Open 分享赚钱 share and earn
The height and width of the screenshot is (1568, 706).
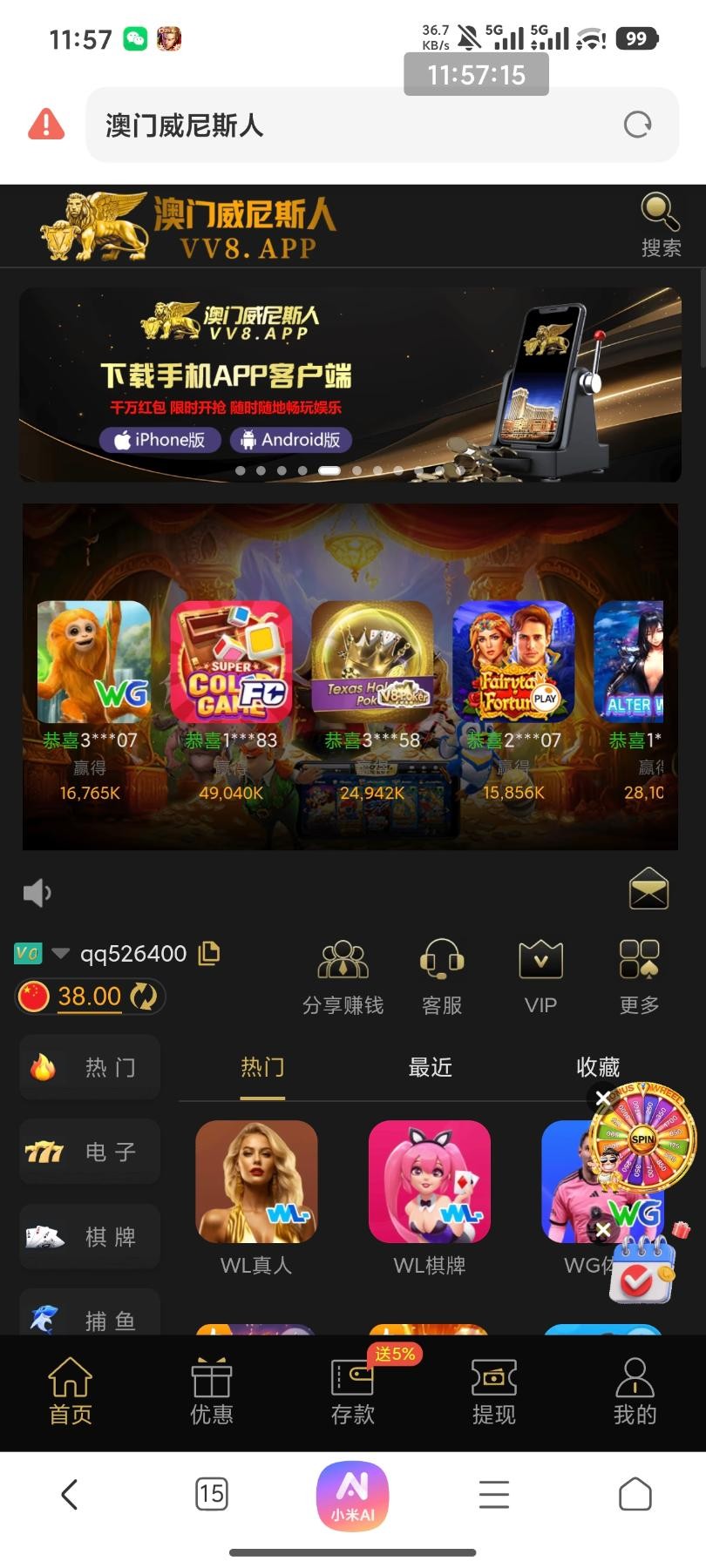[x=343, y=977]
